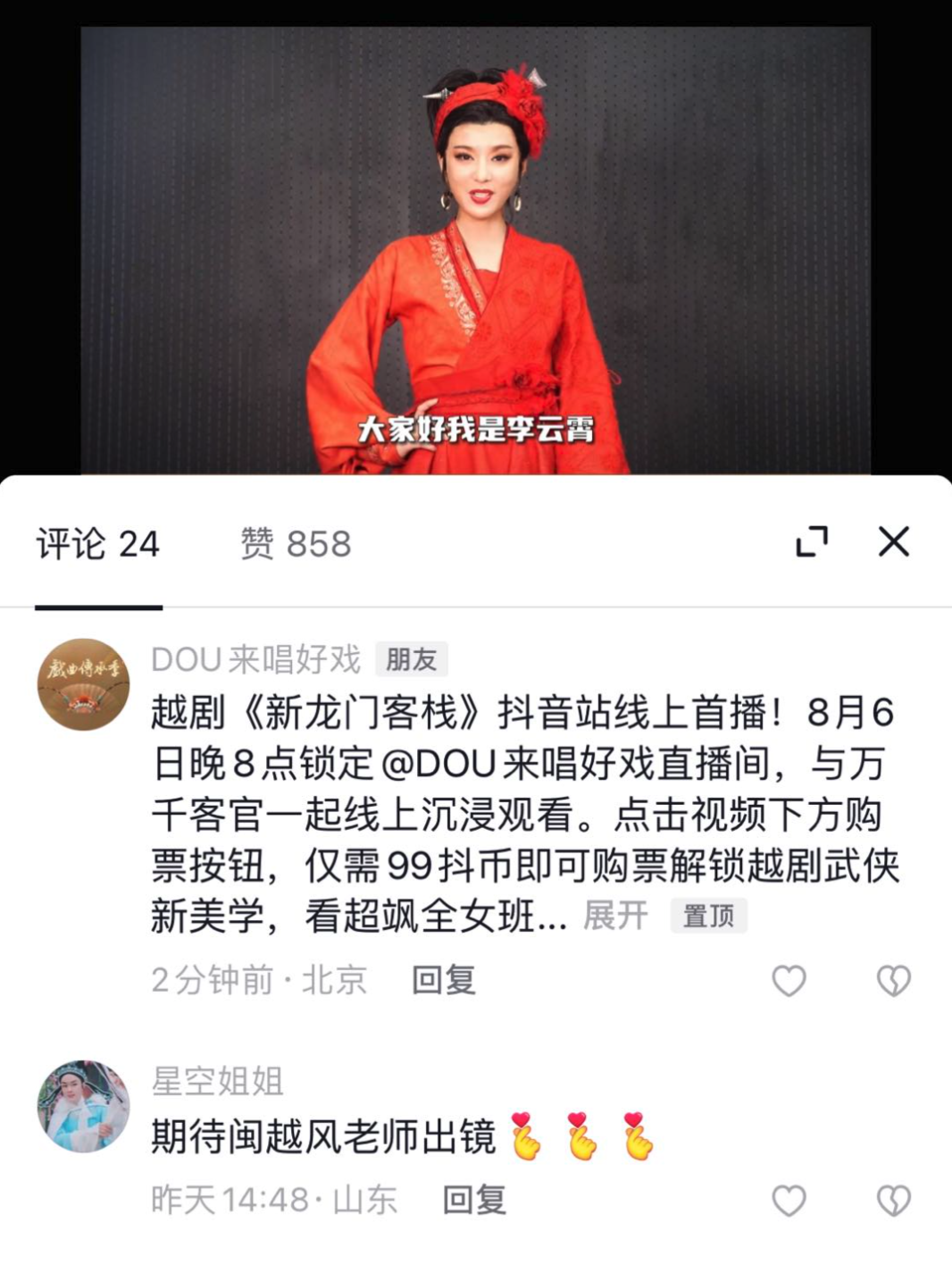Dislike DOU来唱好戏's pinned comment
This screenshot has width=952, height=1265.
[893, 981]
